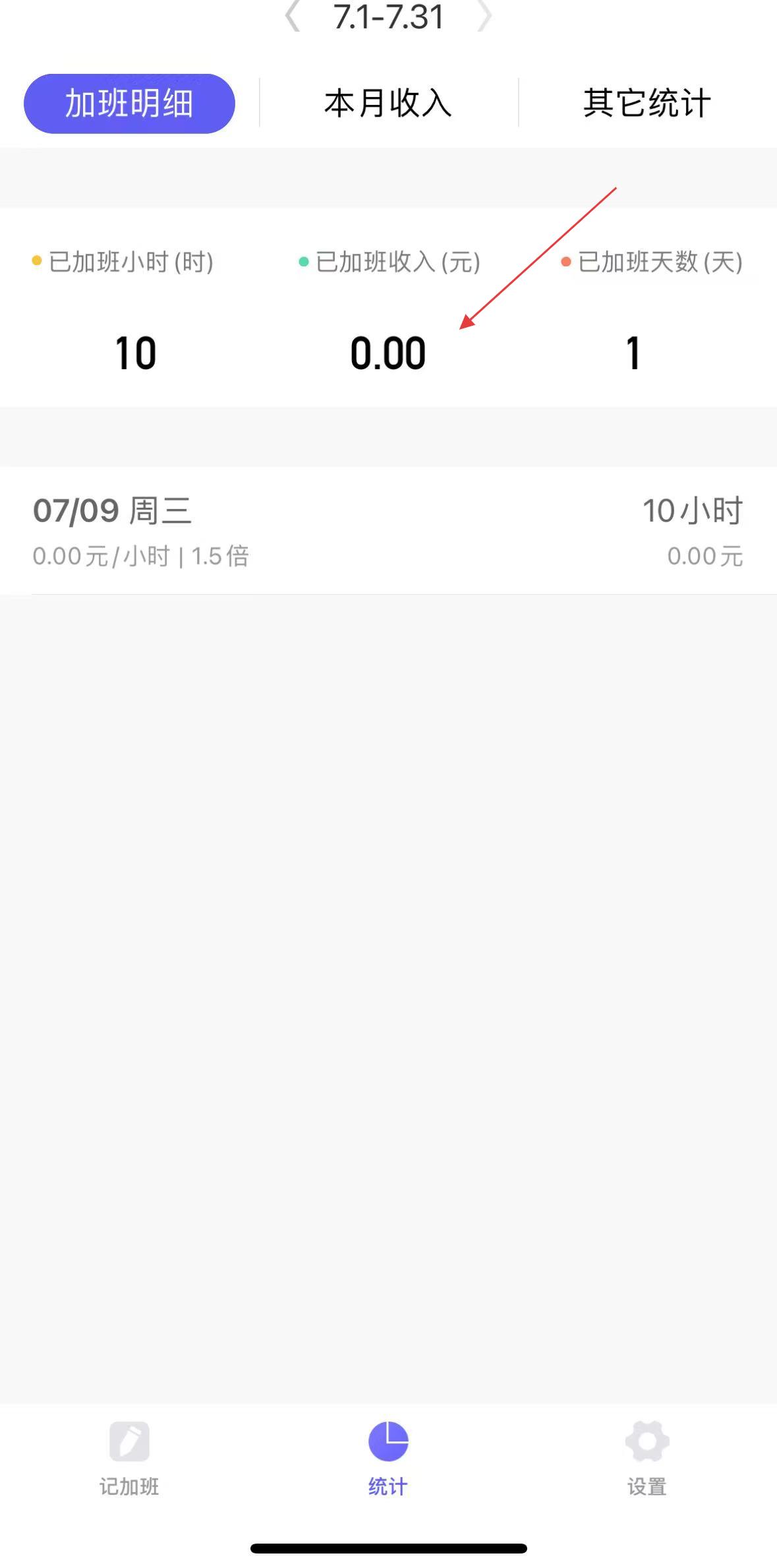Switch to the 其它统计 tab
Viewport: 777px width, 1568px height.
pos(647,104)
